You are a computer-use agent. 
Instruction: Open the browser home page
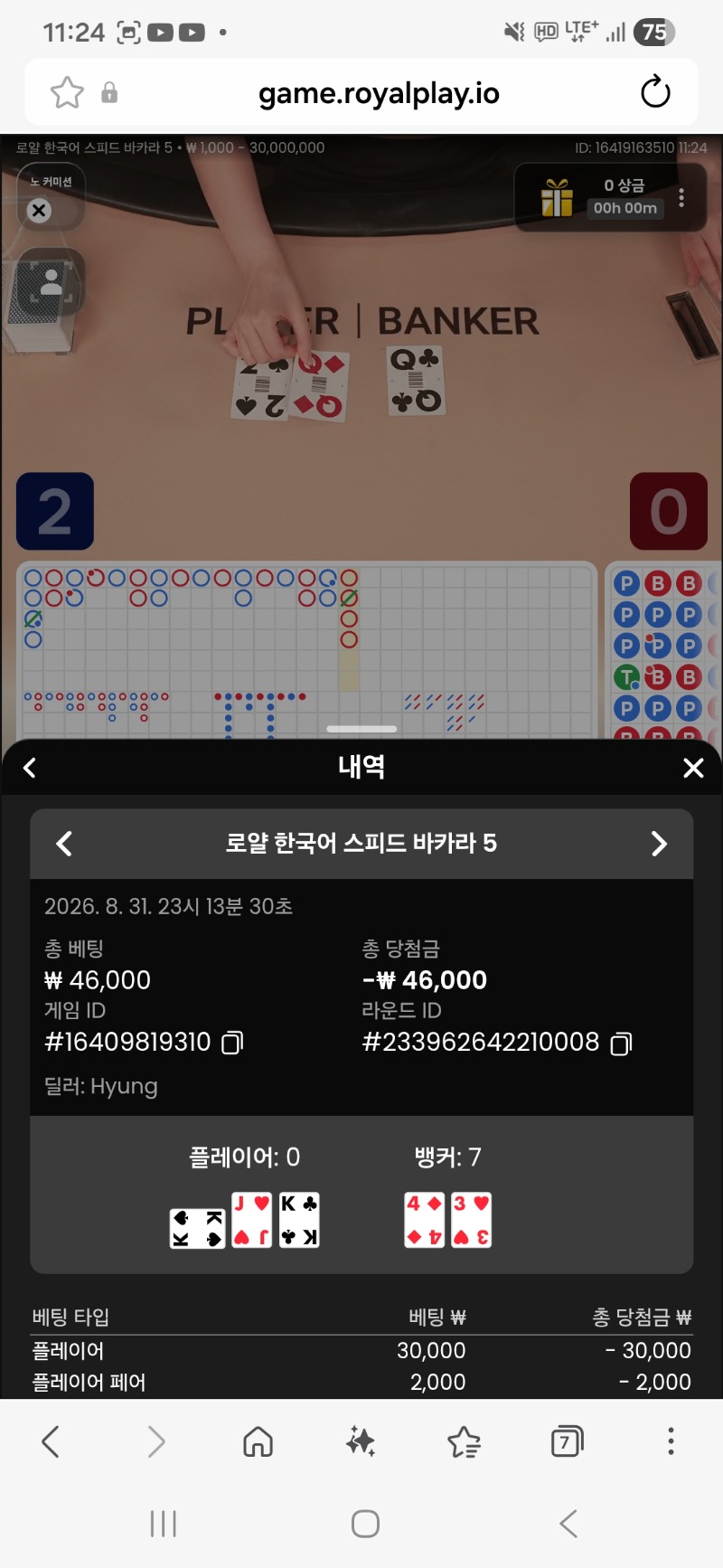(258, 1441)
